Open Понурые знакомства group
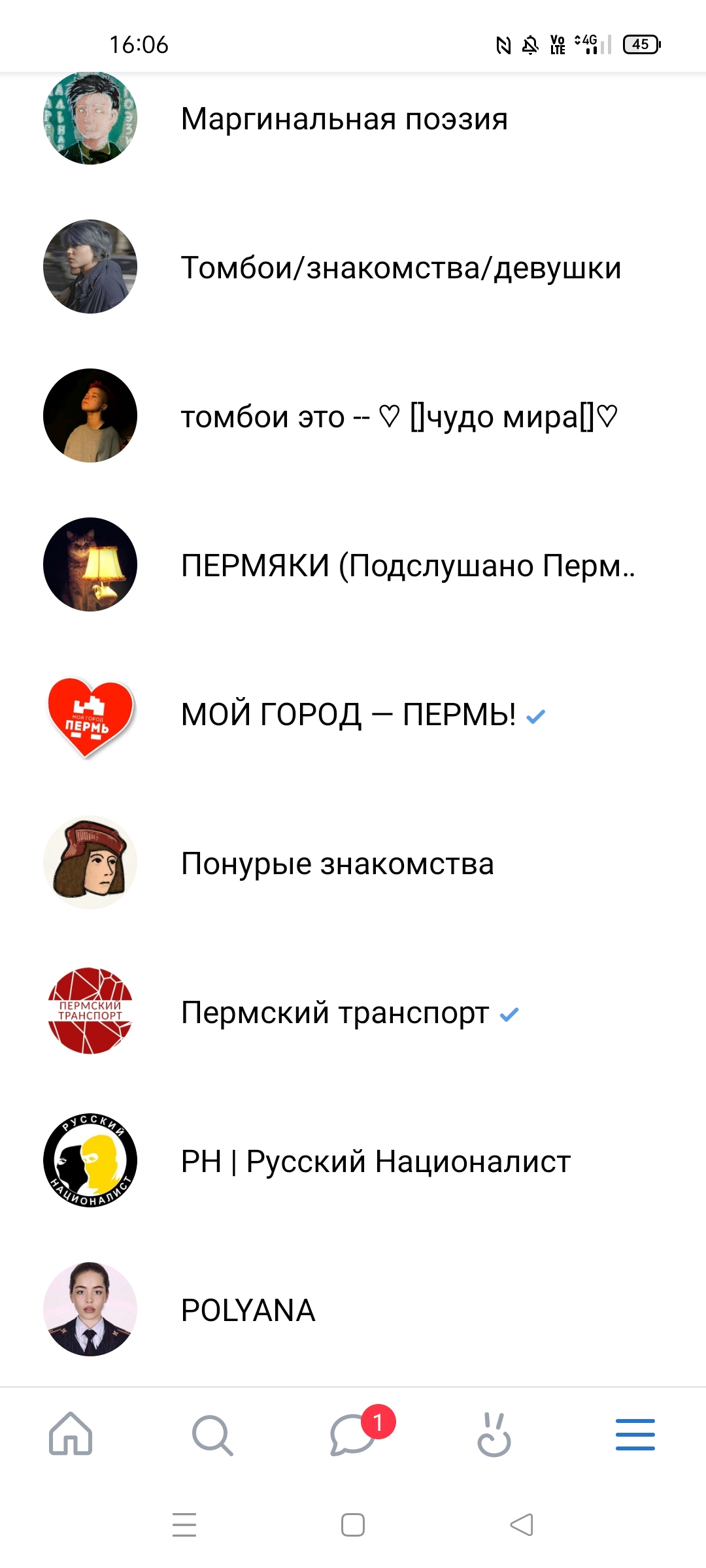Viewport: 706px width, 1568px height. (337, 863)
